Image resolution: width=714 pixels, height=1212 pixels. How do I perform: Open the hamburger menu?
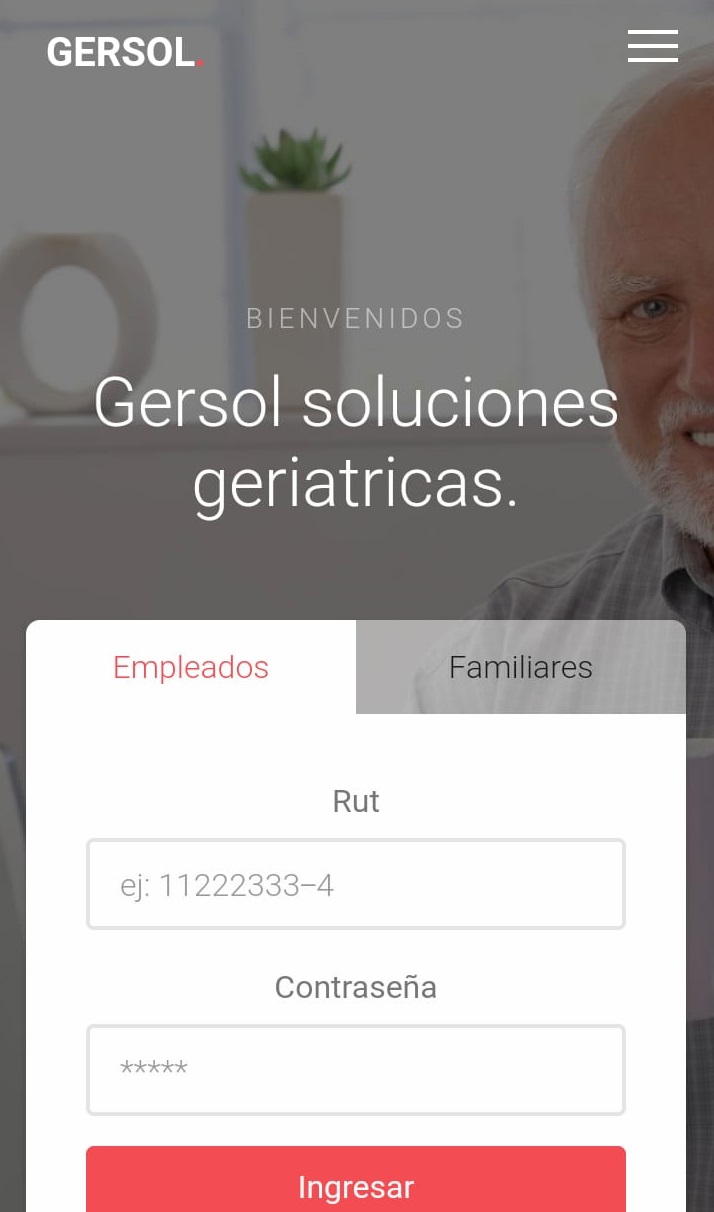tap(652, 46)
